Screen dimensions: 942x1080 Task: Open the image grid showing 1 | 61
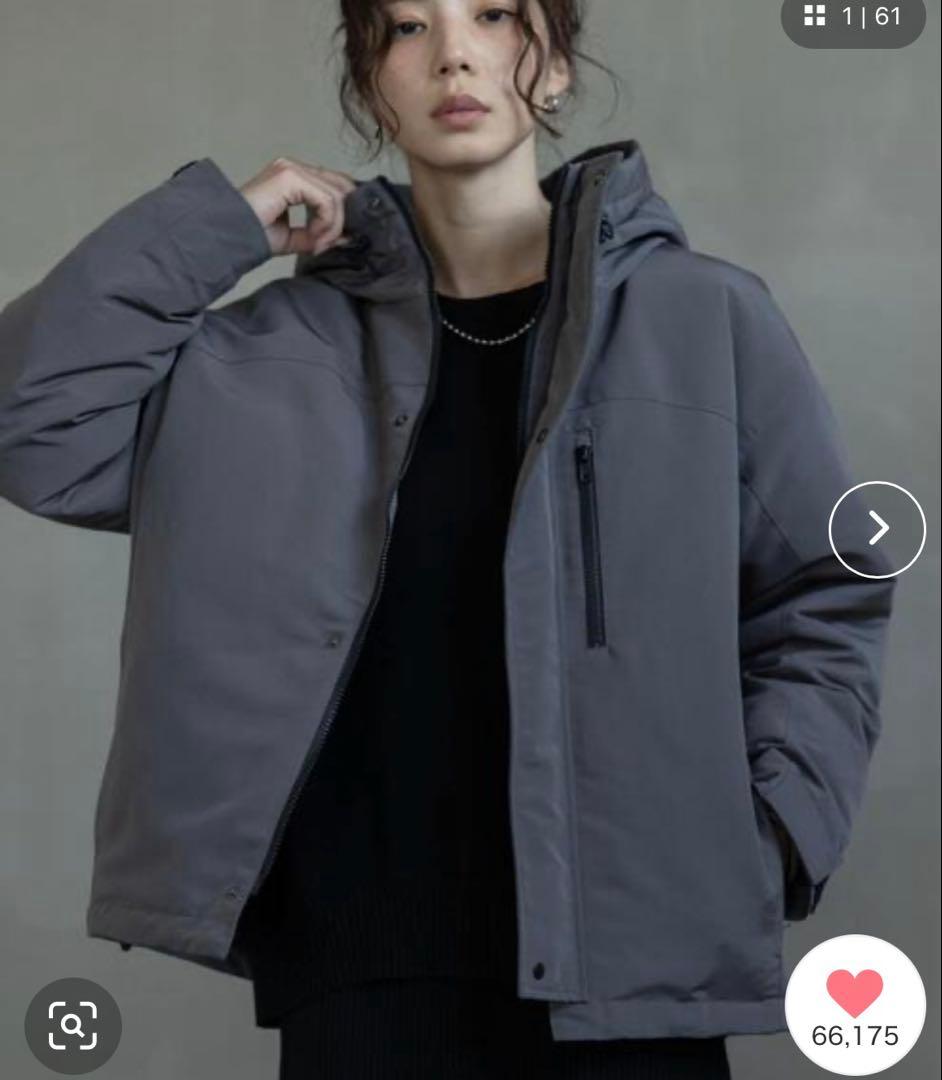click(852, 17)
